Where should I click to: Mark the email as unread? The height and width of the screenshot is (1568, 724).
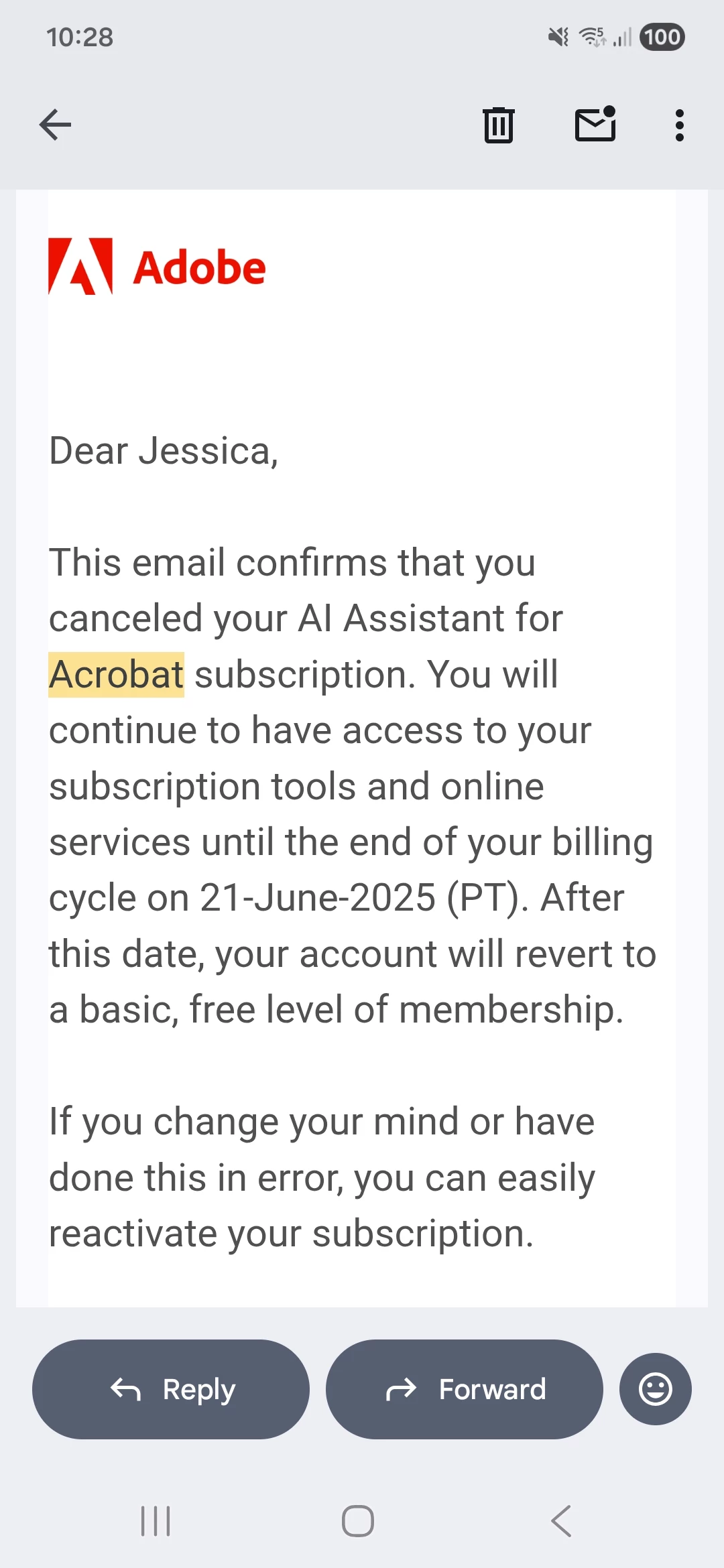(596, 124)
